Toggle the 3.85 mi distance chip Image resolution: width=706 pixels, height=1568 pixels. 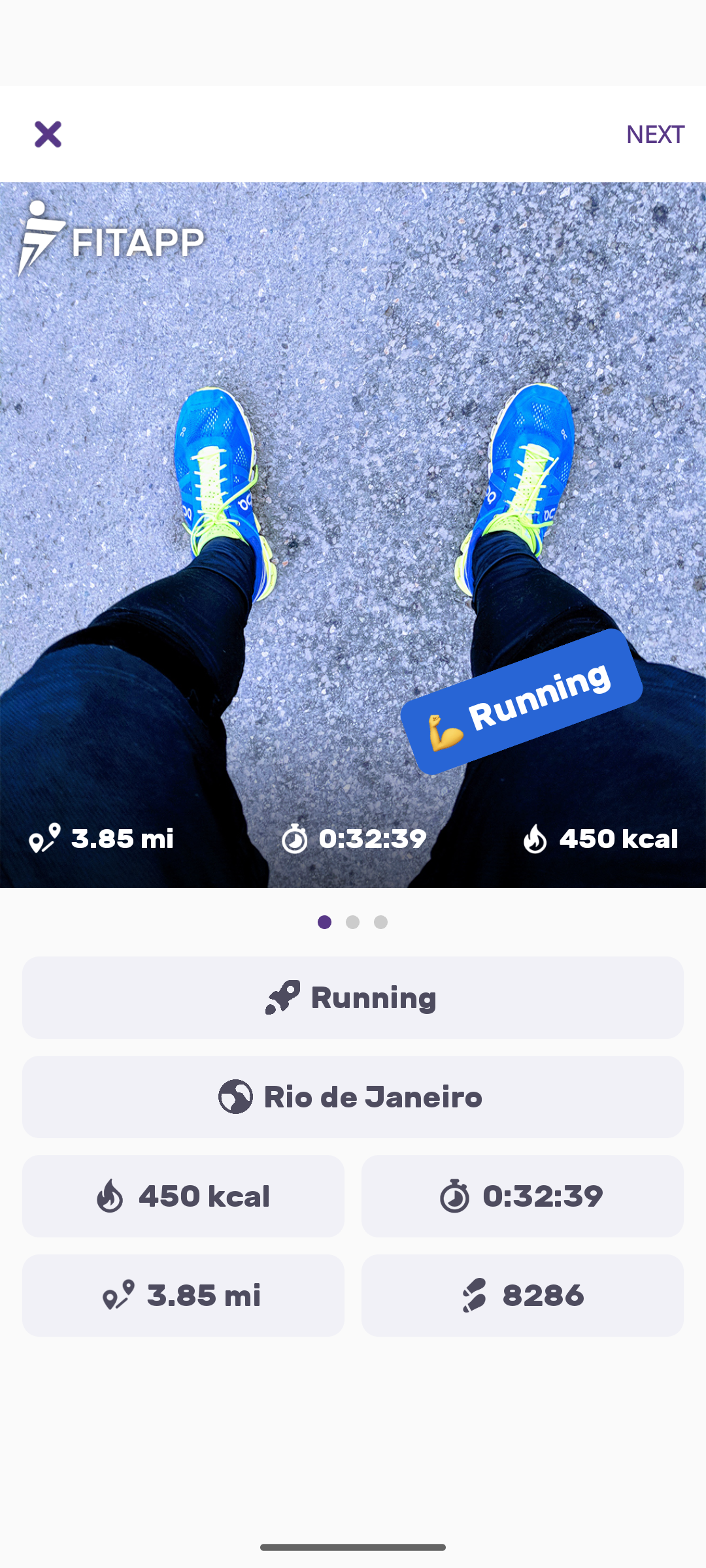[x=183, y=1296]
